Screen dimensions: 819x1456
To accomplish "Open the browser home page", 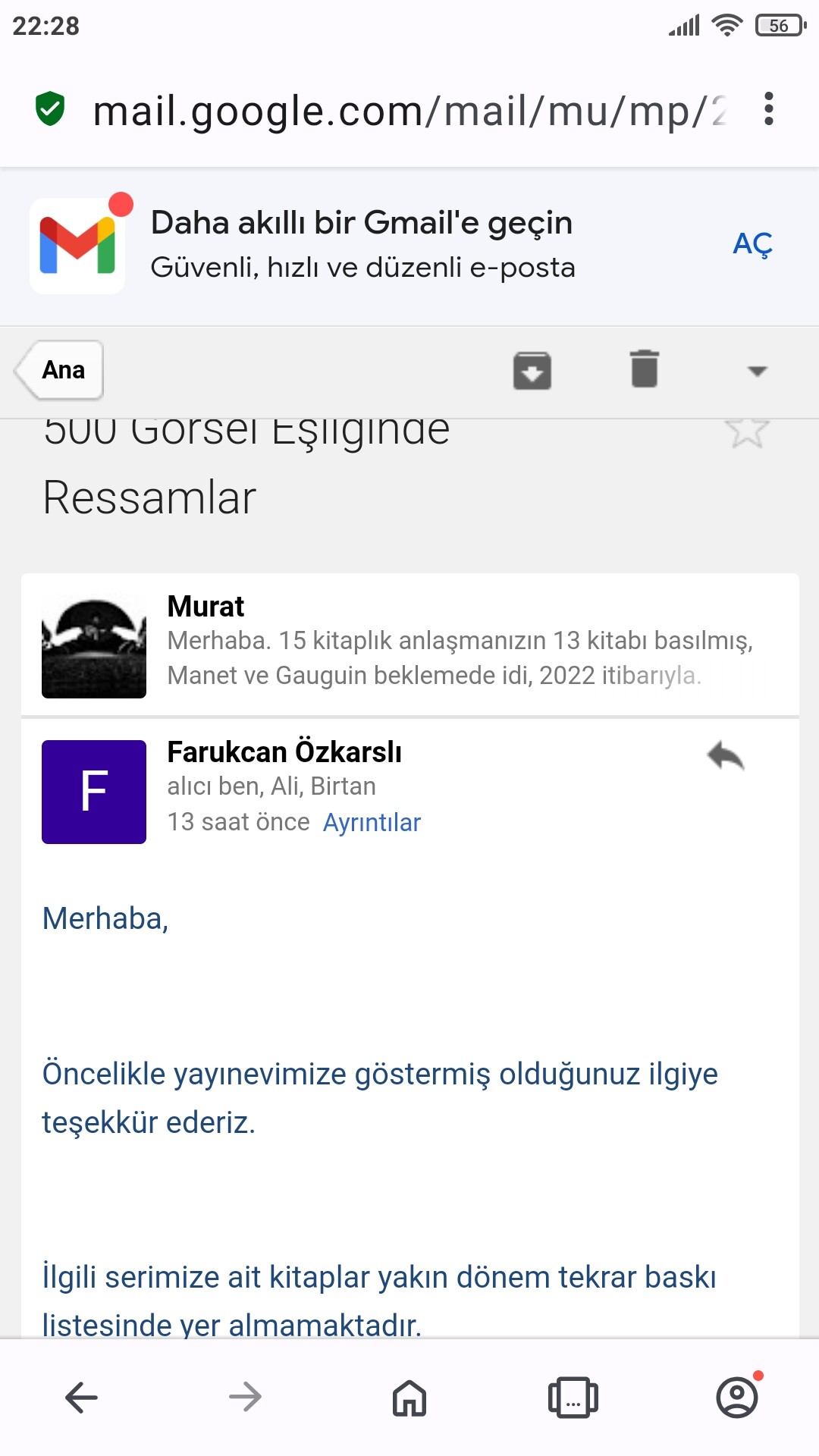I will pos(409,1397).
